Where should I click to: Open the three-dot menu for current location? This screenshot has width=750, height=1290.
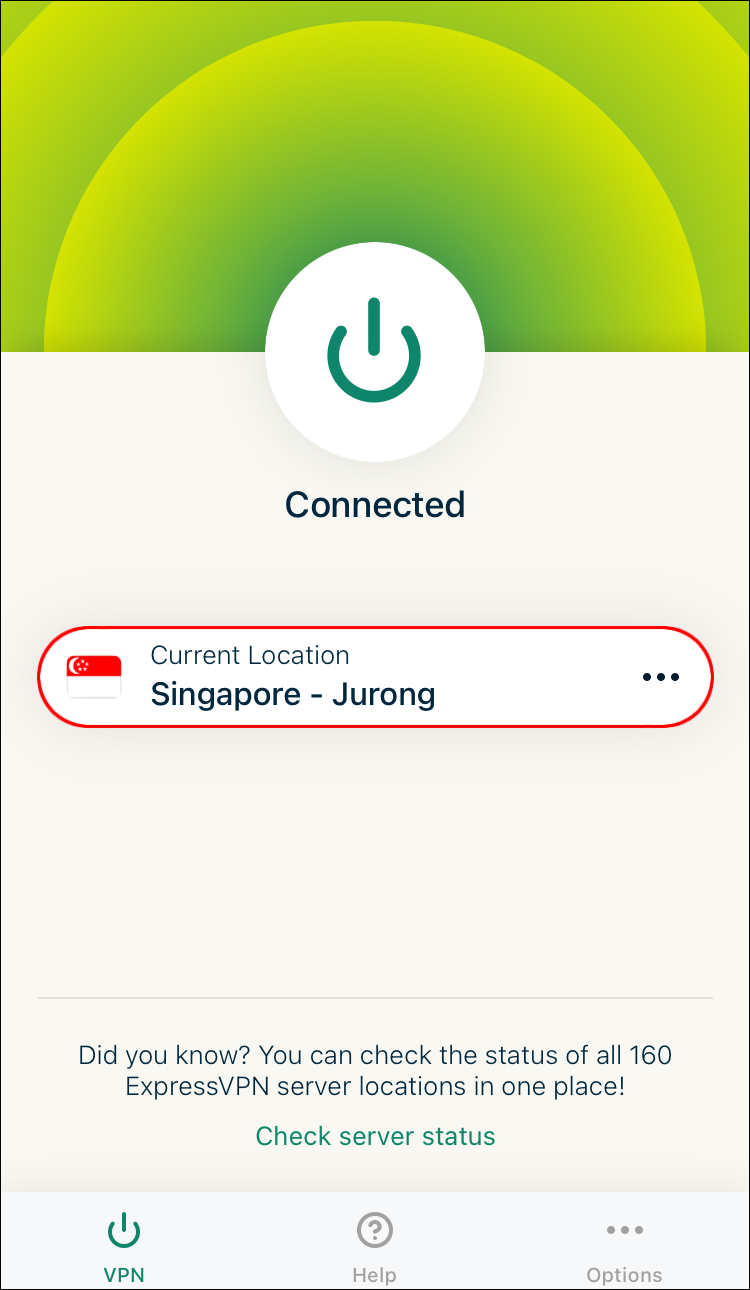660,677
